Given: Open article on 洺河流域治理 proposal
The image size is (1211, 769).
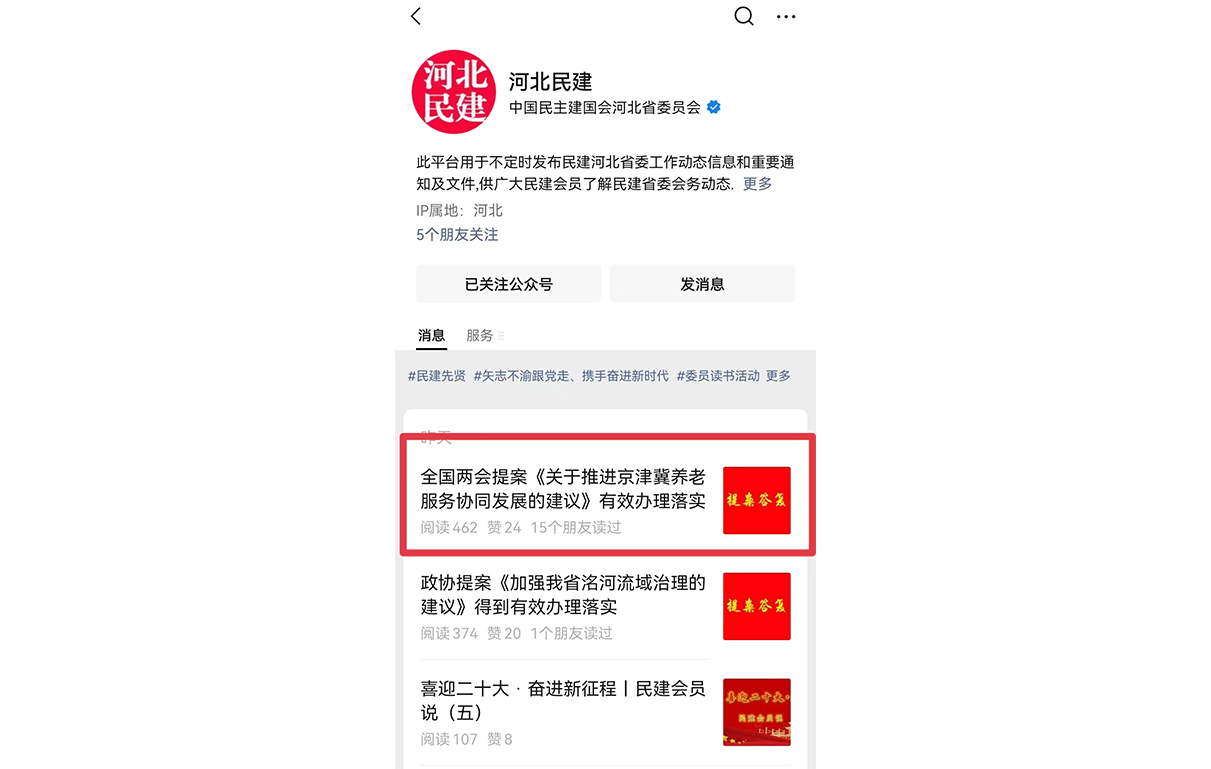Looking at the screenshot, I should pos(563,595).
